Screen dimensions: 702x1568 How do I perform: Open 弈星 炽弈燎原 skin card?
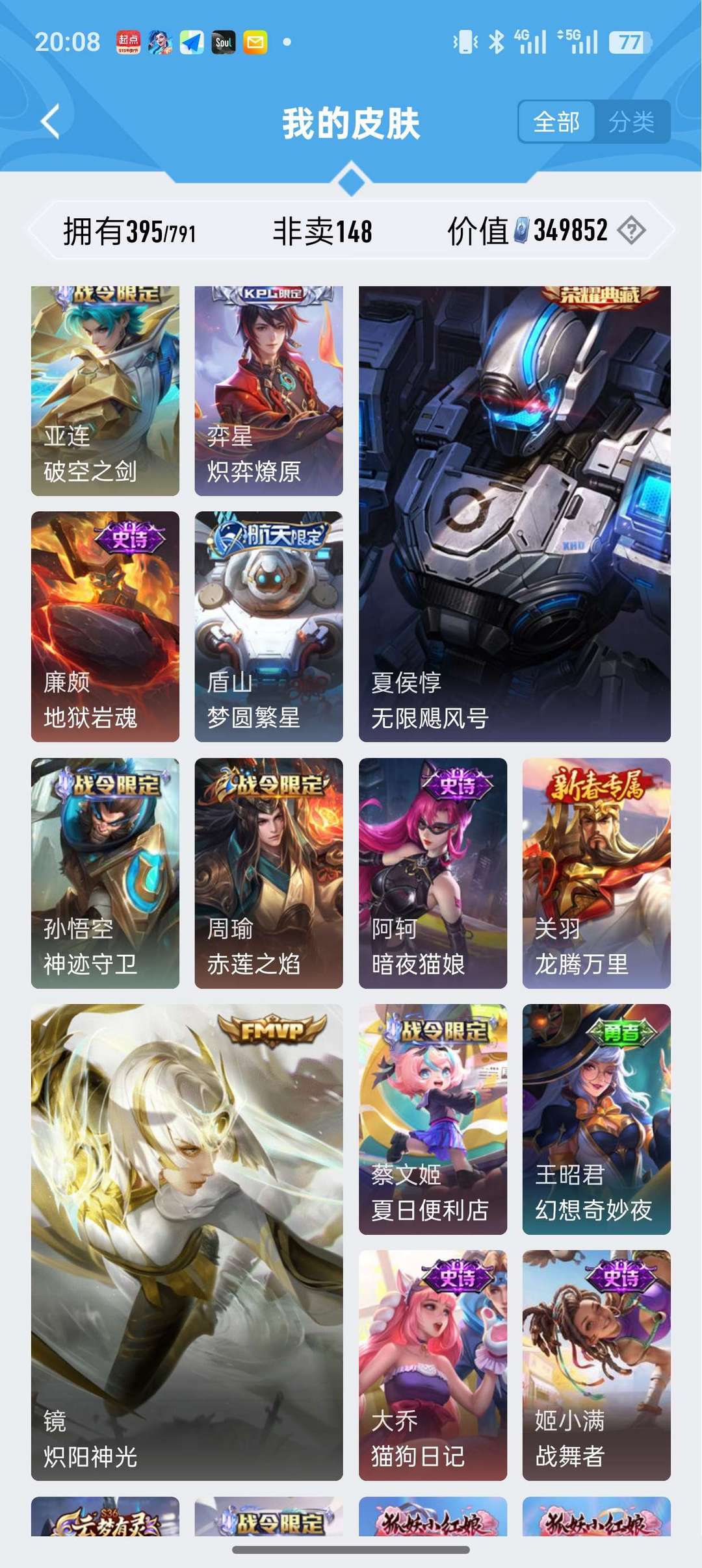[268, 390]
